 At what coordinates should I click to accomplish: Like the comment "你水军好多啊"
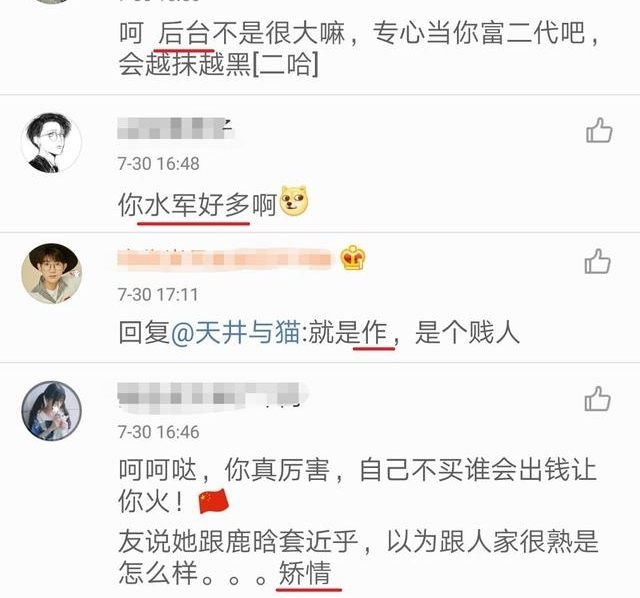(x=598, y=130)
